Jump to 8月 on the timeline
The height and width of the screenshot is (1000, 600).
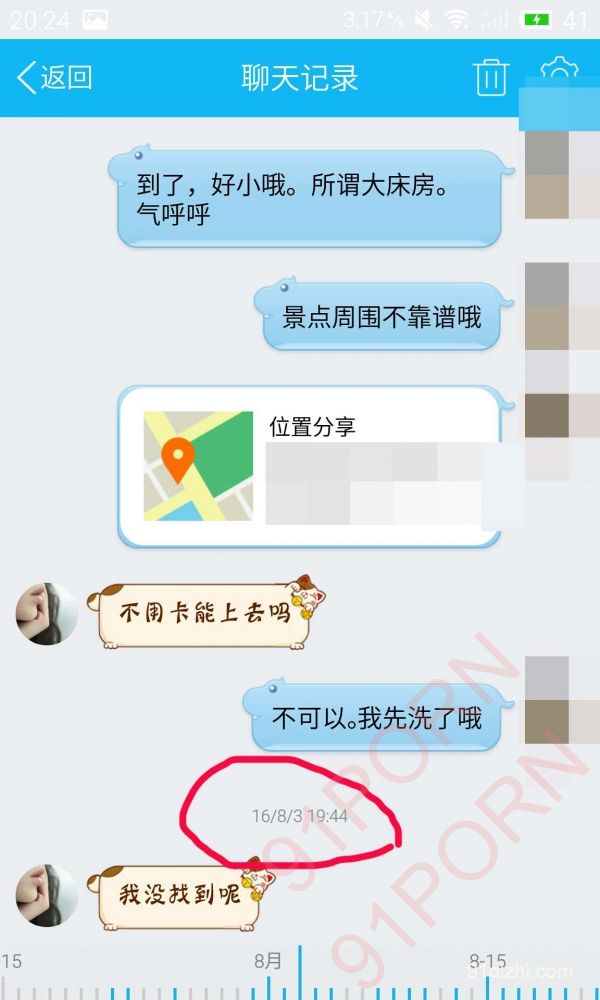(268, 962)
